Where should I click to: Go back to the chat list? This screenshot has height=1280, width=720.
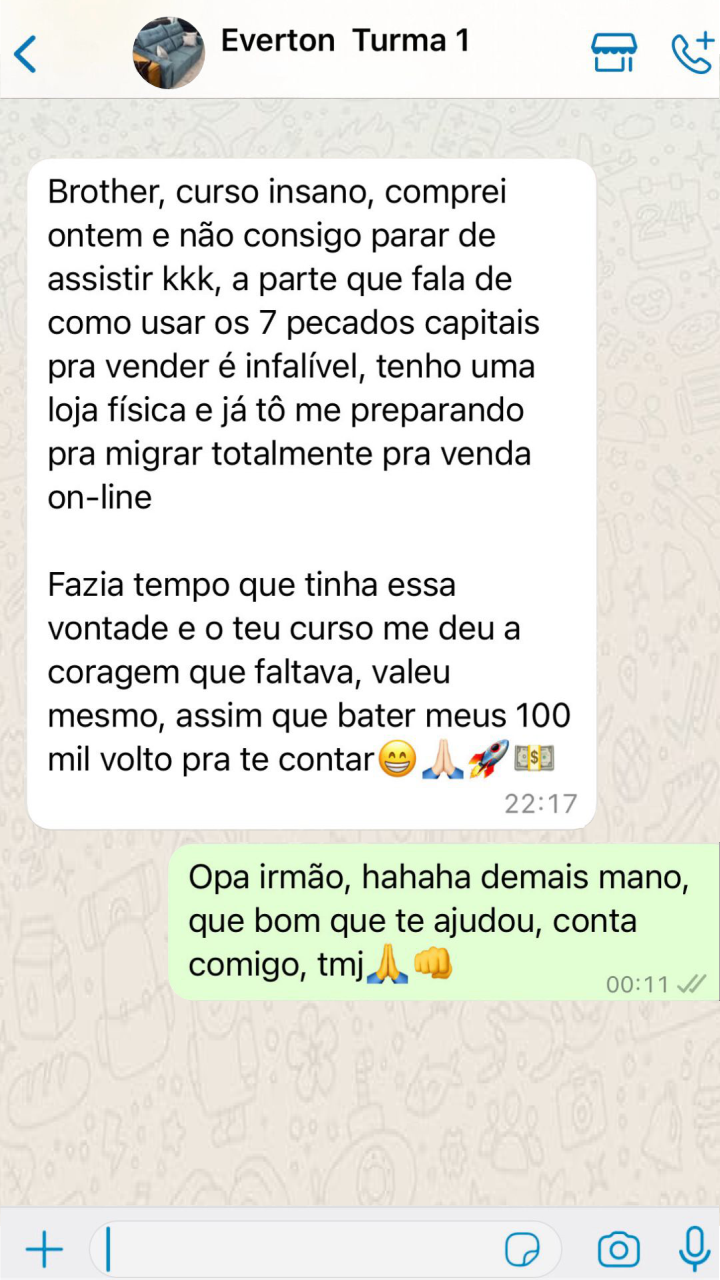tap(26, 53)
